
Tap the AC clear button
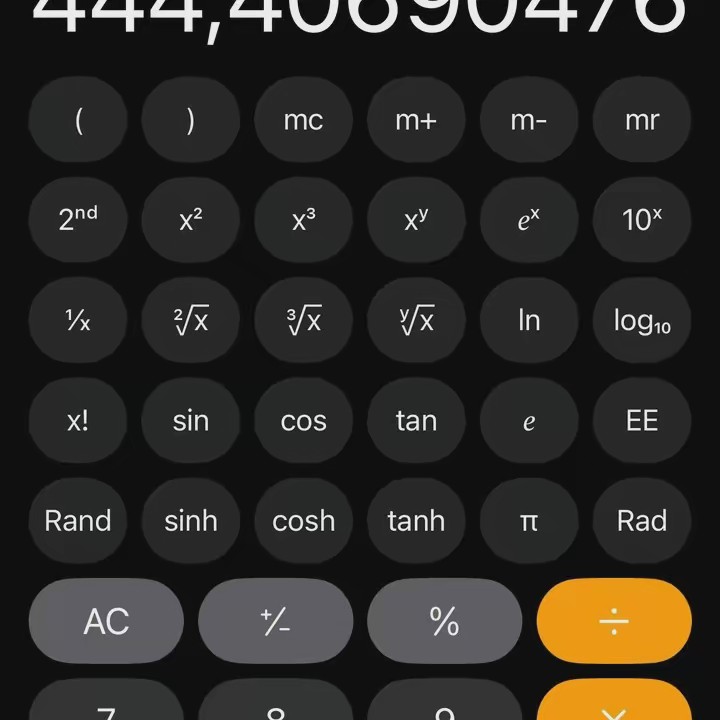pos(106,621)
